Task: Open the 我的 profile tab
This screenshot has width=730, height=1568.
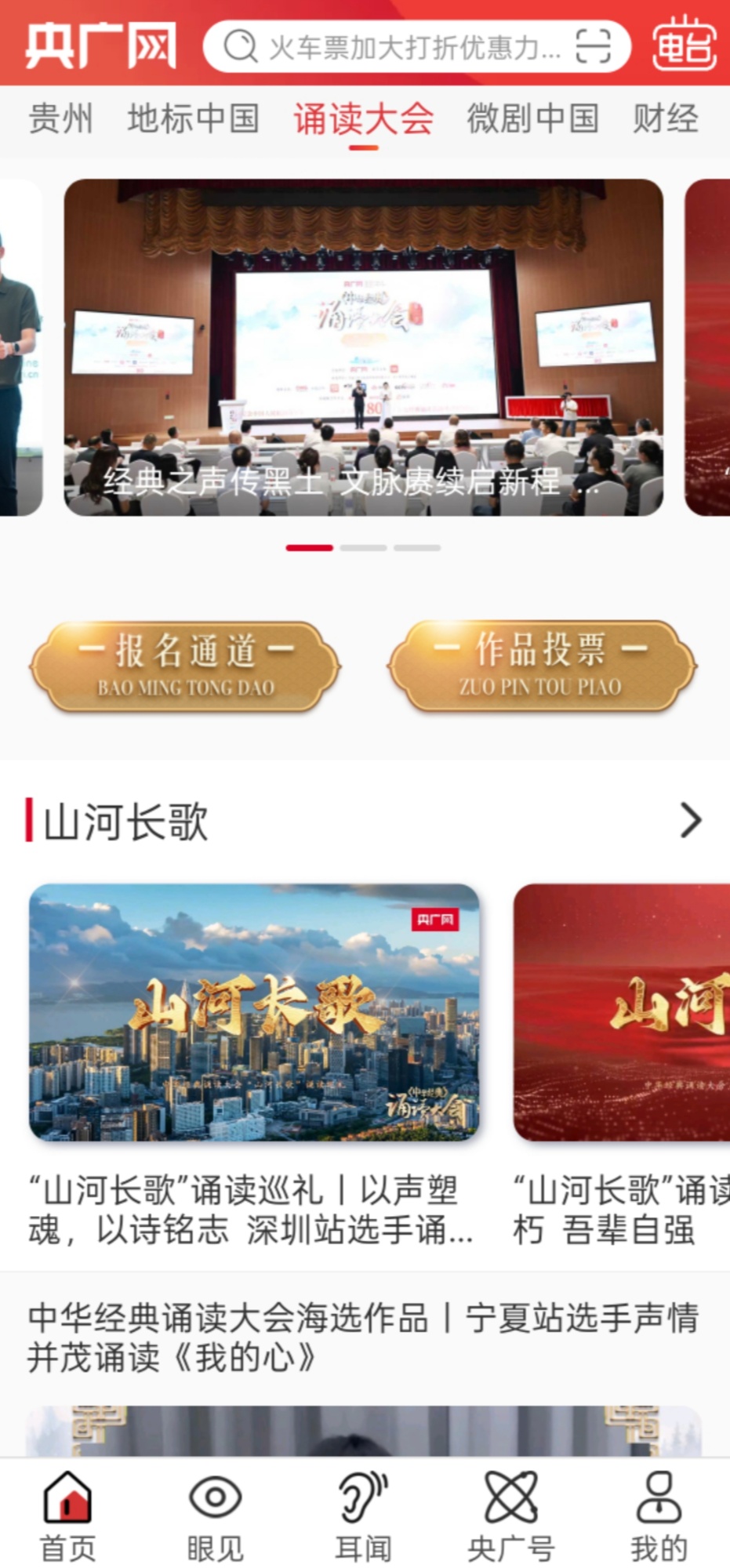Action: (659, 1515)
